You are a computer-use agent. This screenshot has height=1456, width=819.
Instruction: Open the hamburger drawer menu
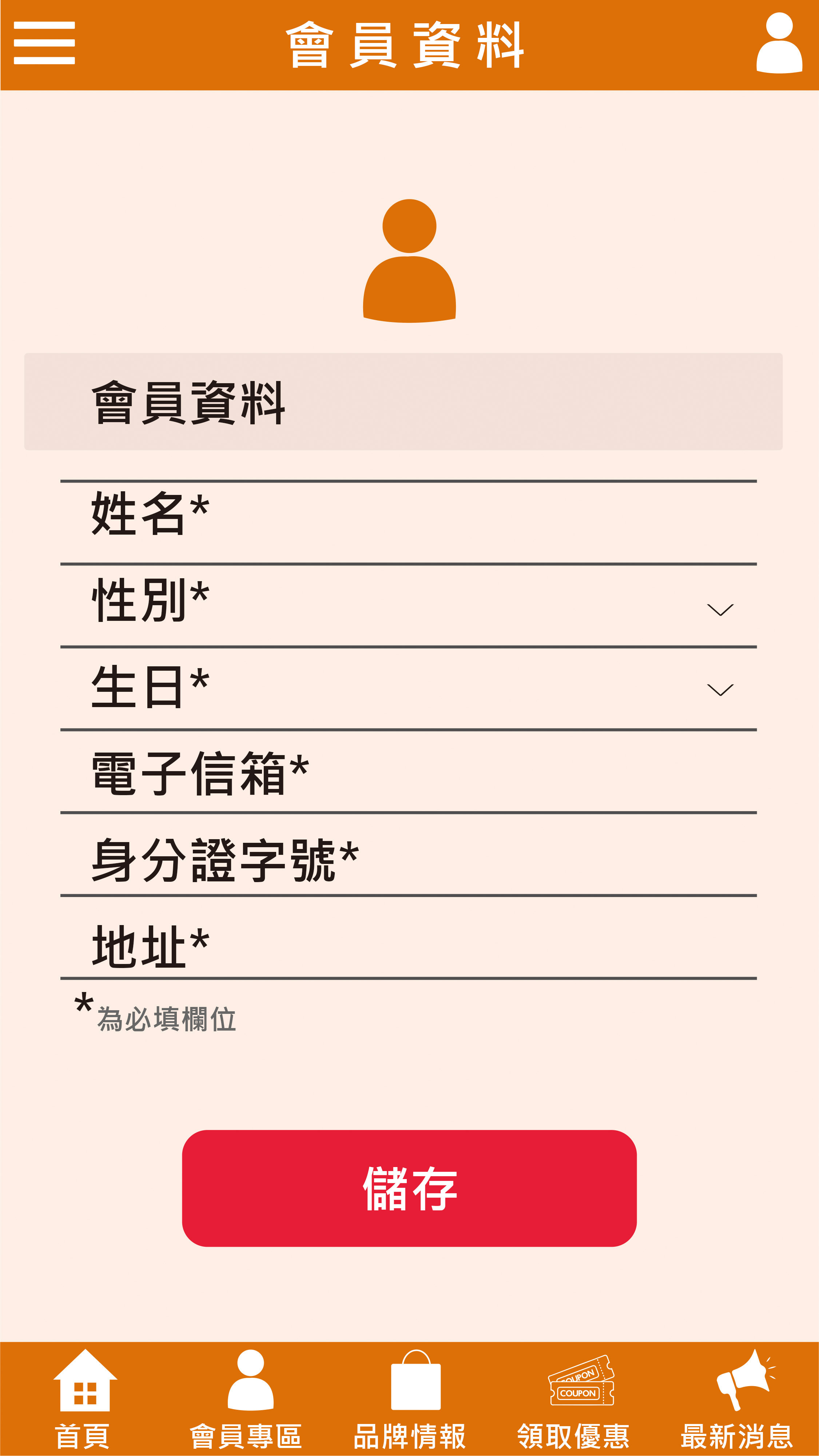click(x=44, y=43)
